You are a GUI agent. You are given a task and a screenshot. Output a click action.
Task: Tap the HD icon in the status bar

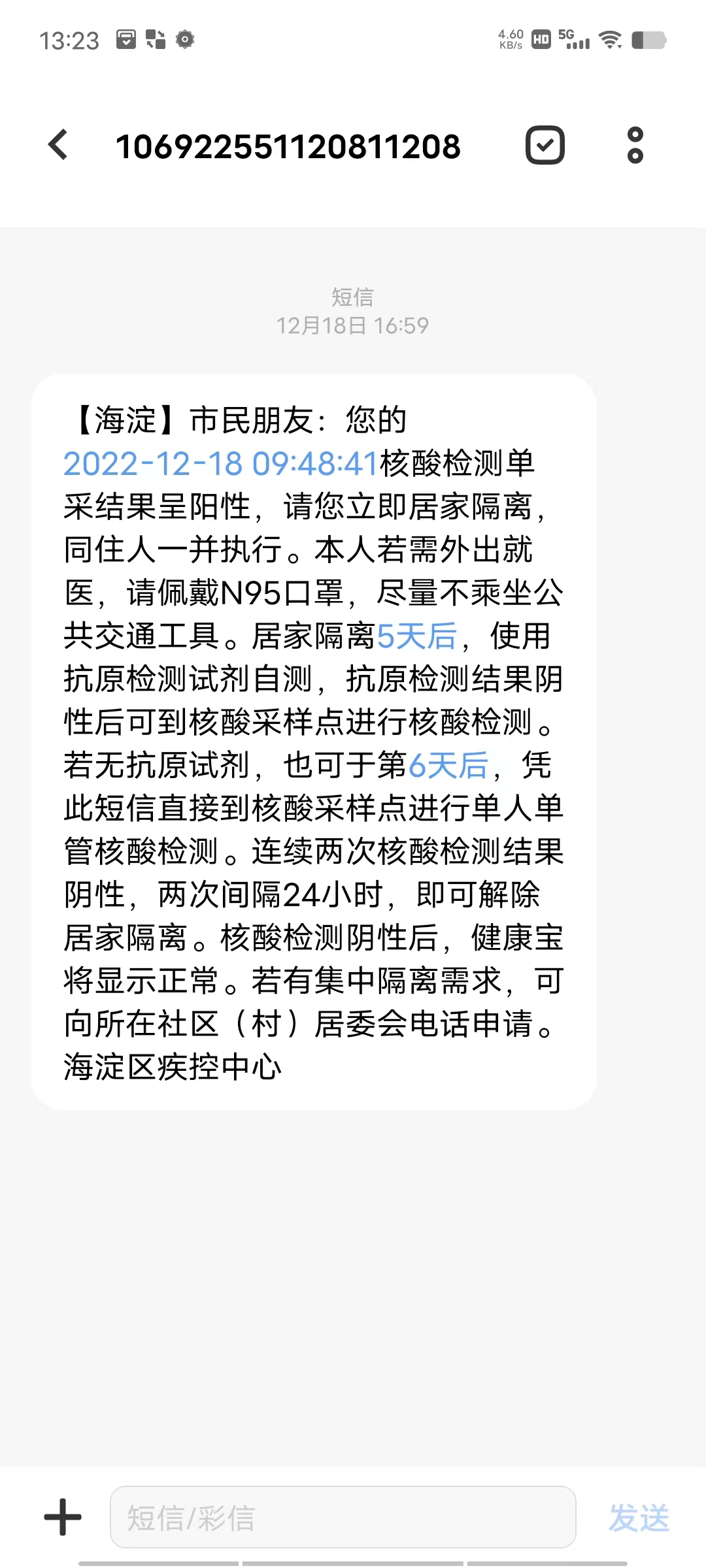click(540, 39)
